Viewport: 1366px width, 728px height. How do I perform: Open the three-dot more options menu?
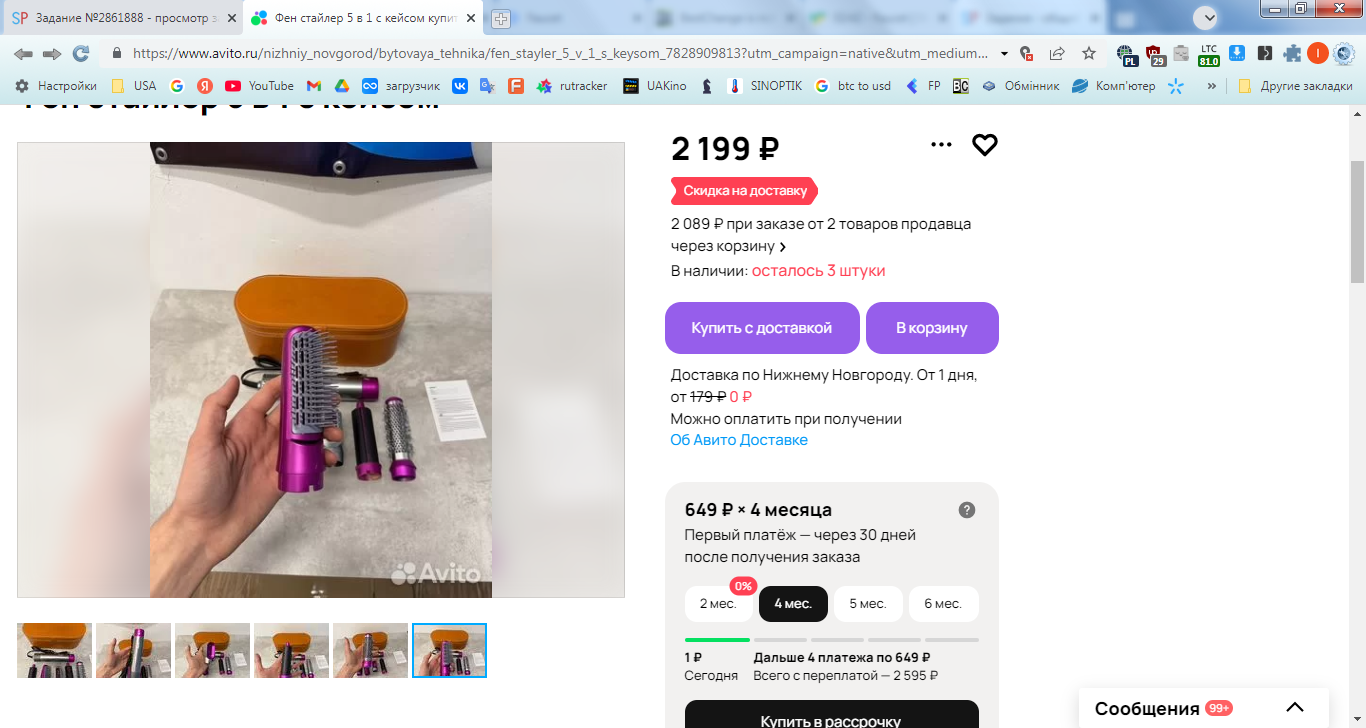(941, 145)
